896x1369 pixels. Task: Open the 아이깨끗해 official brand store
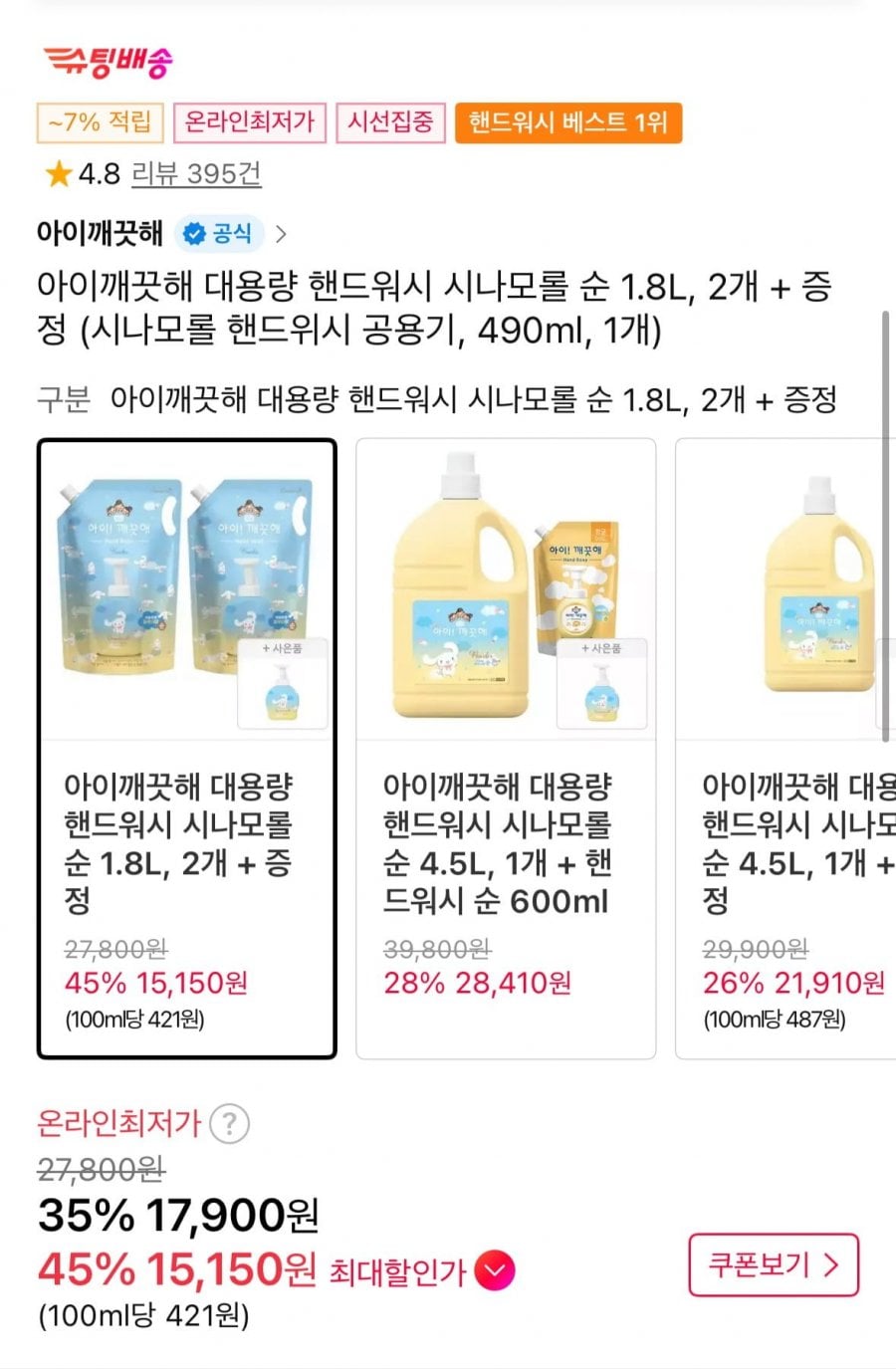coord(161,234)
